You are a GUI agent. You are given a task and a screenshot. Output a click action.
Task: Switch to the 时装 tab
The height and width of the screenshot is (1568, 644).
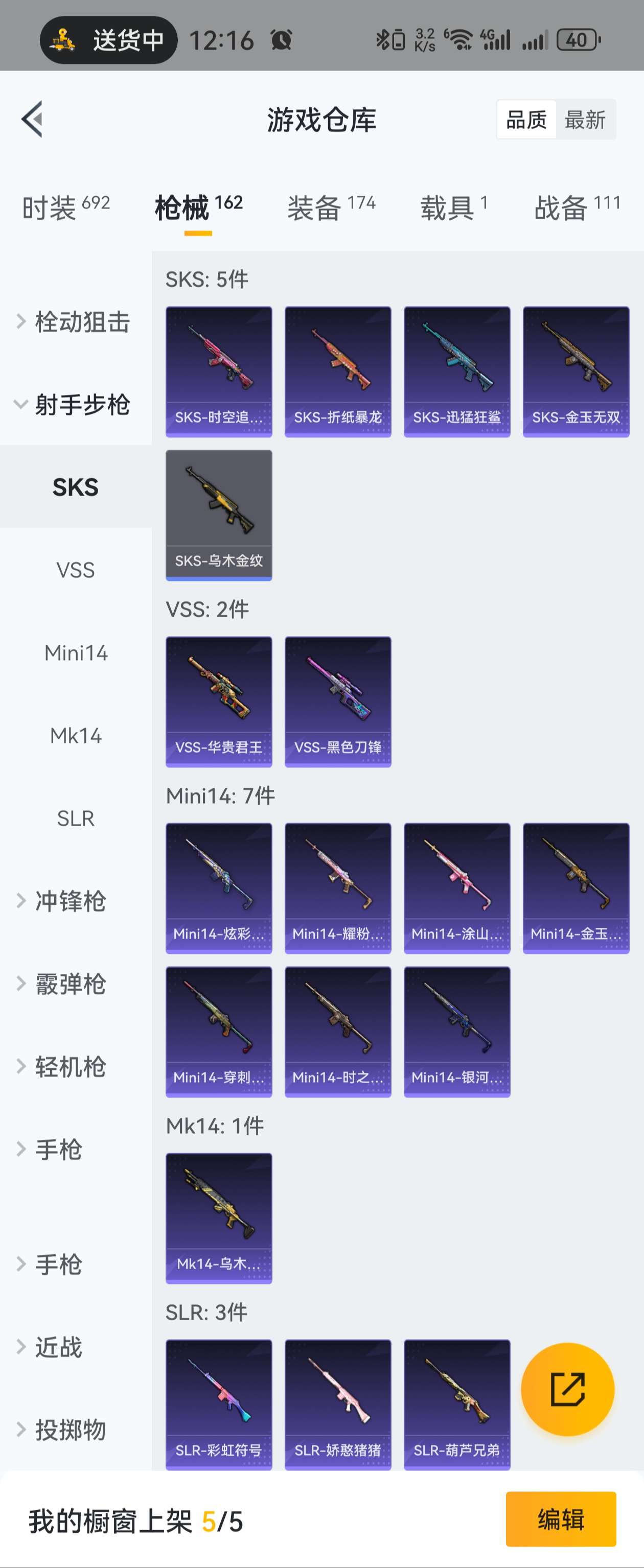66,208
